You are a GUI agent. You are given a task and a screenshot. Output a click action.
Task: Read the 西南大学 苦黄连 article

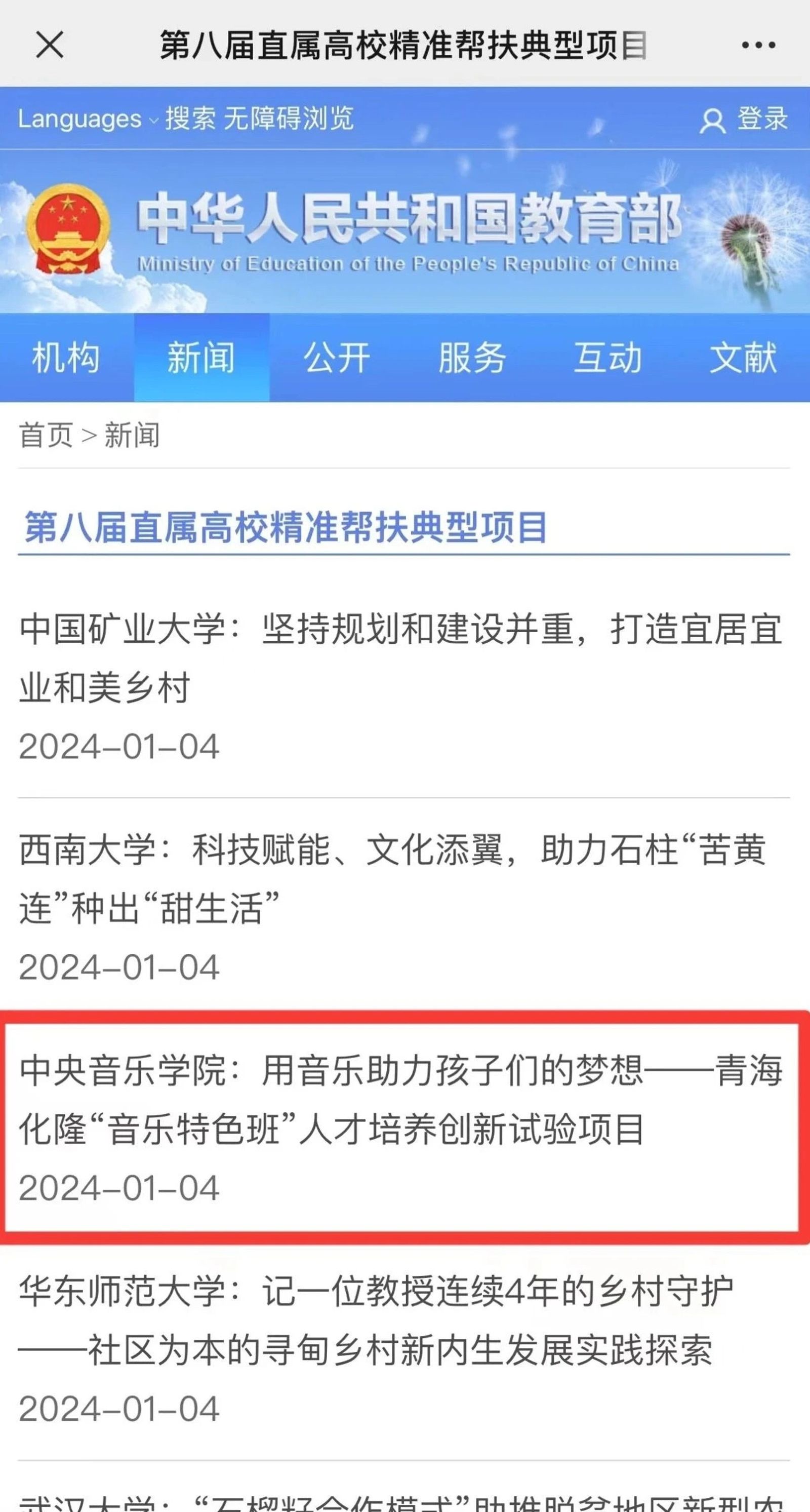coord(393,879)
